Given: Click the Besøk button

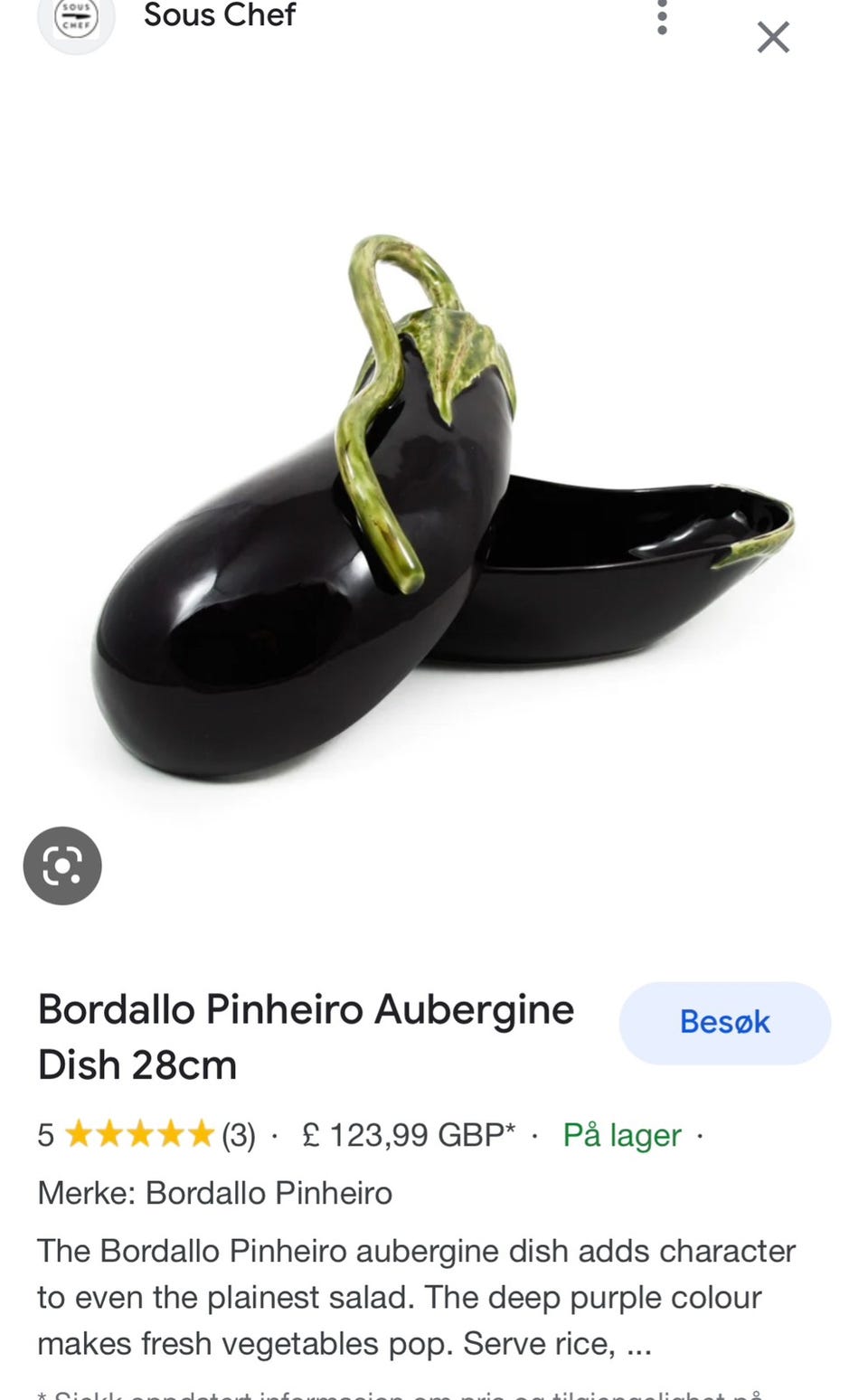Looking at the screenshot, I should coord(723,1022).
